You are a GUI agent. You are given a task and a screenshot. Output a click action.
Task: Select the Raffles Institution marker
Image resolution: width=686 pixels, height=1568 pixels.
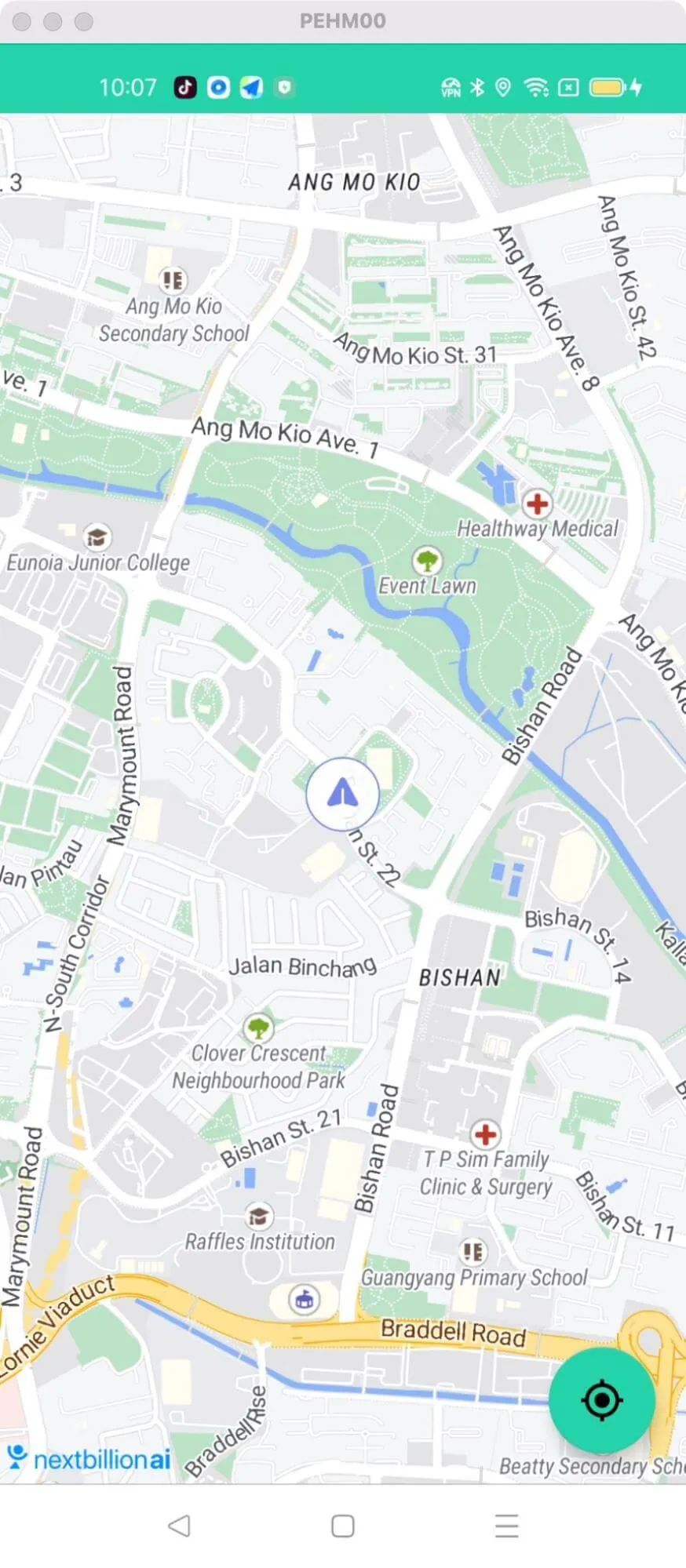pos(258,1217)
